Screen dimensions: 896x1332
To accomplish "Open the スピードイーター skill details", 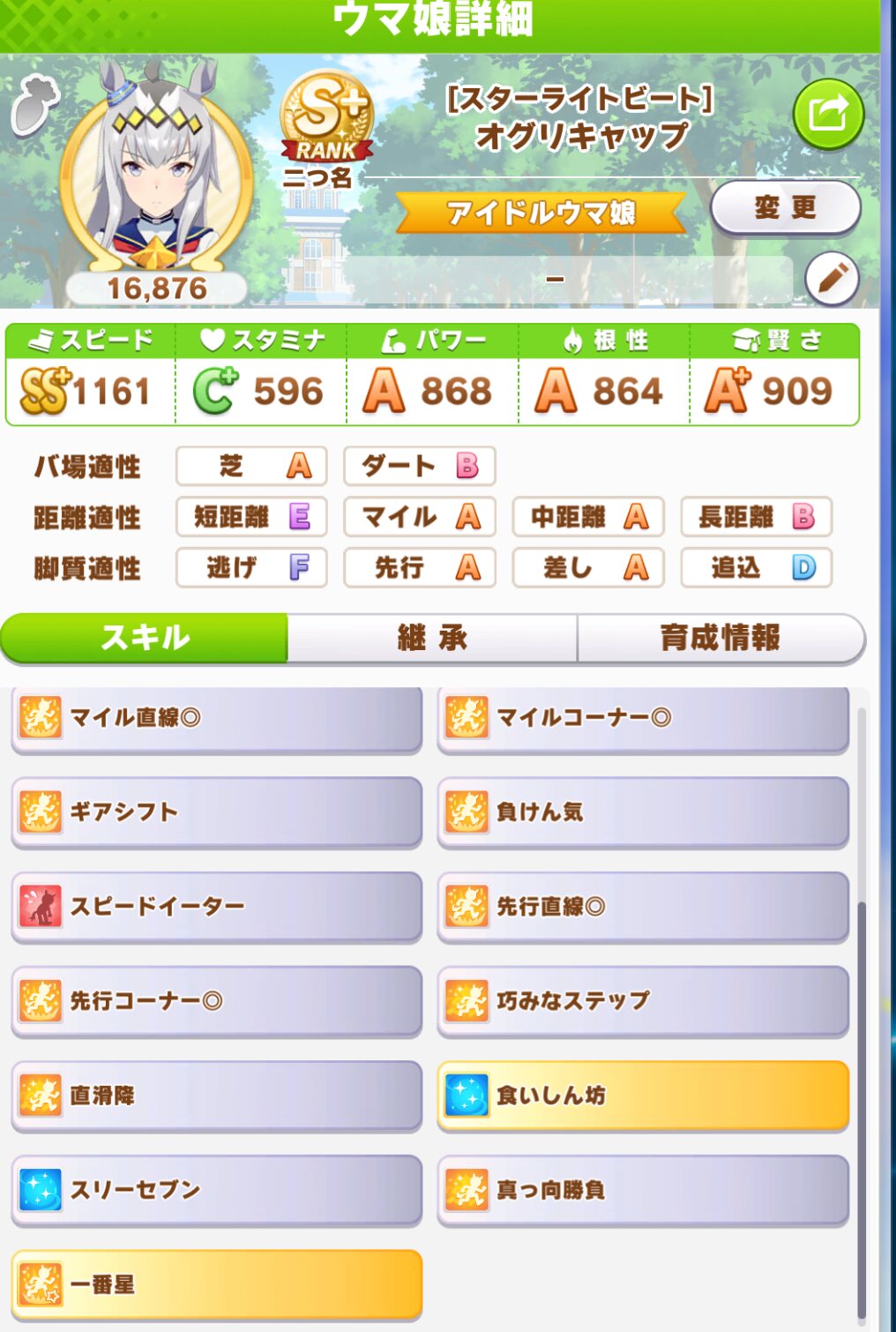I will click(x=216, y=907).
